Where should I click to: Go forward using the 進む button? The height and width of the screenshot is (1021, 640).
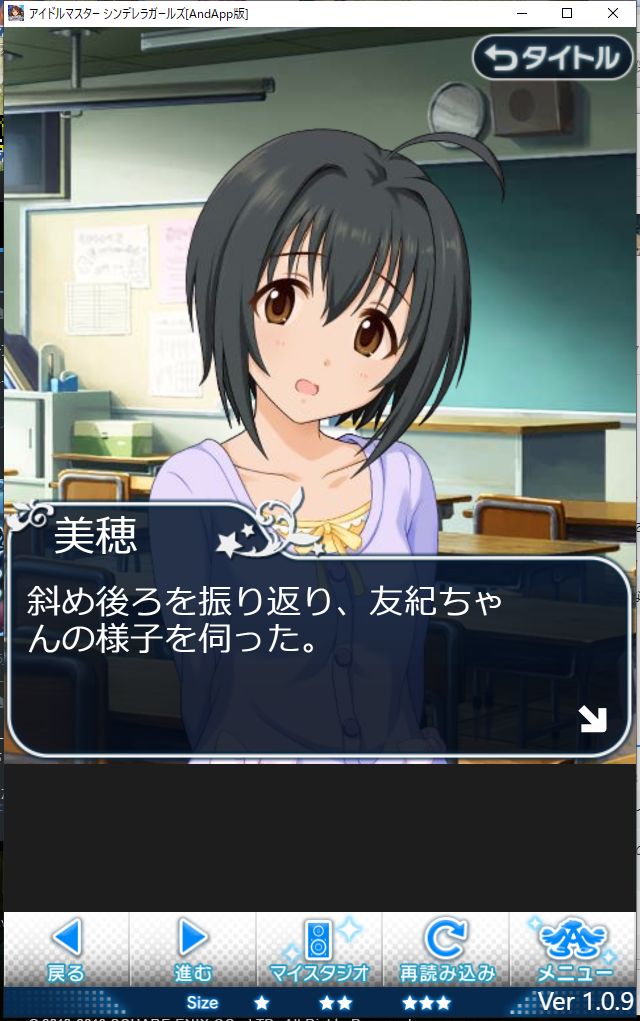pyautogui.click(x=193, y=949)
